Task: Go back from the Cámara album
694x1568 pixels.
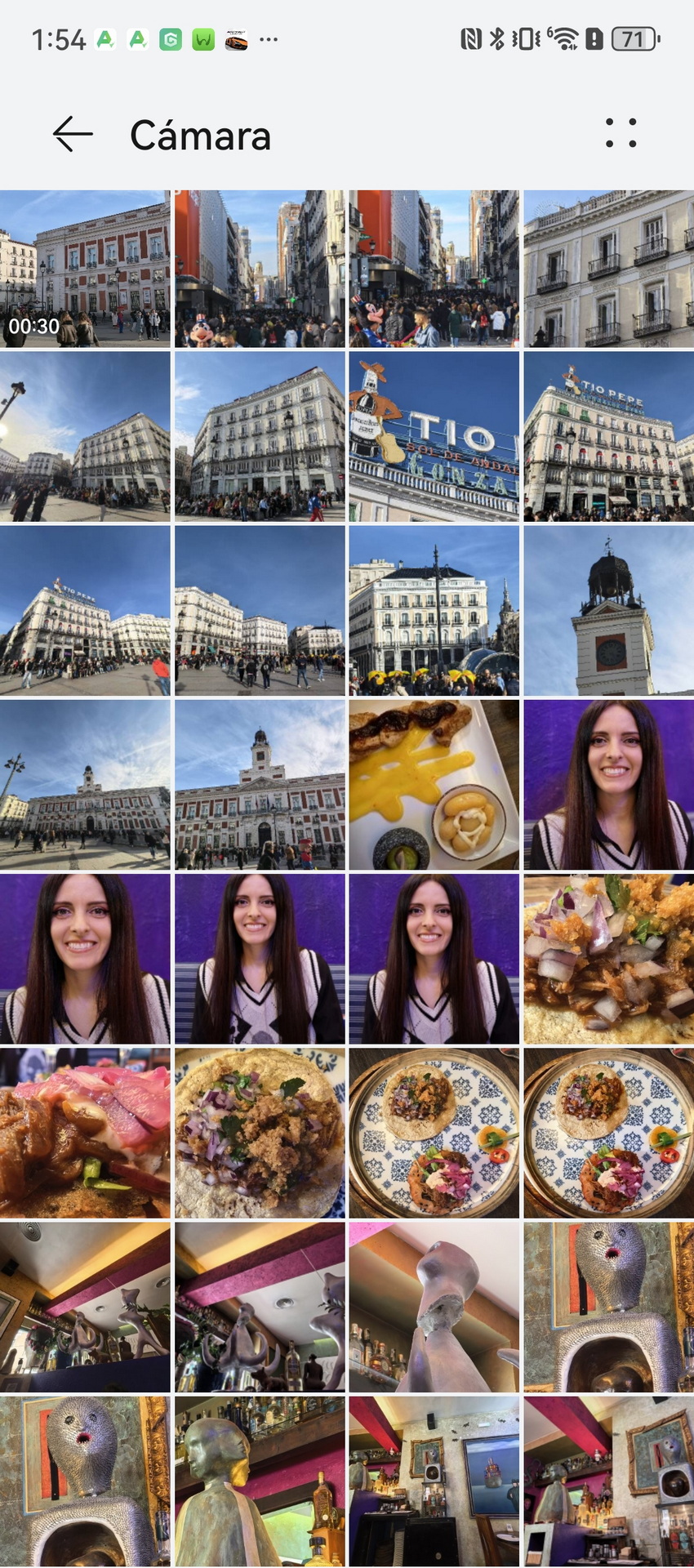Action: 73,135
